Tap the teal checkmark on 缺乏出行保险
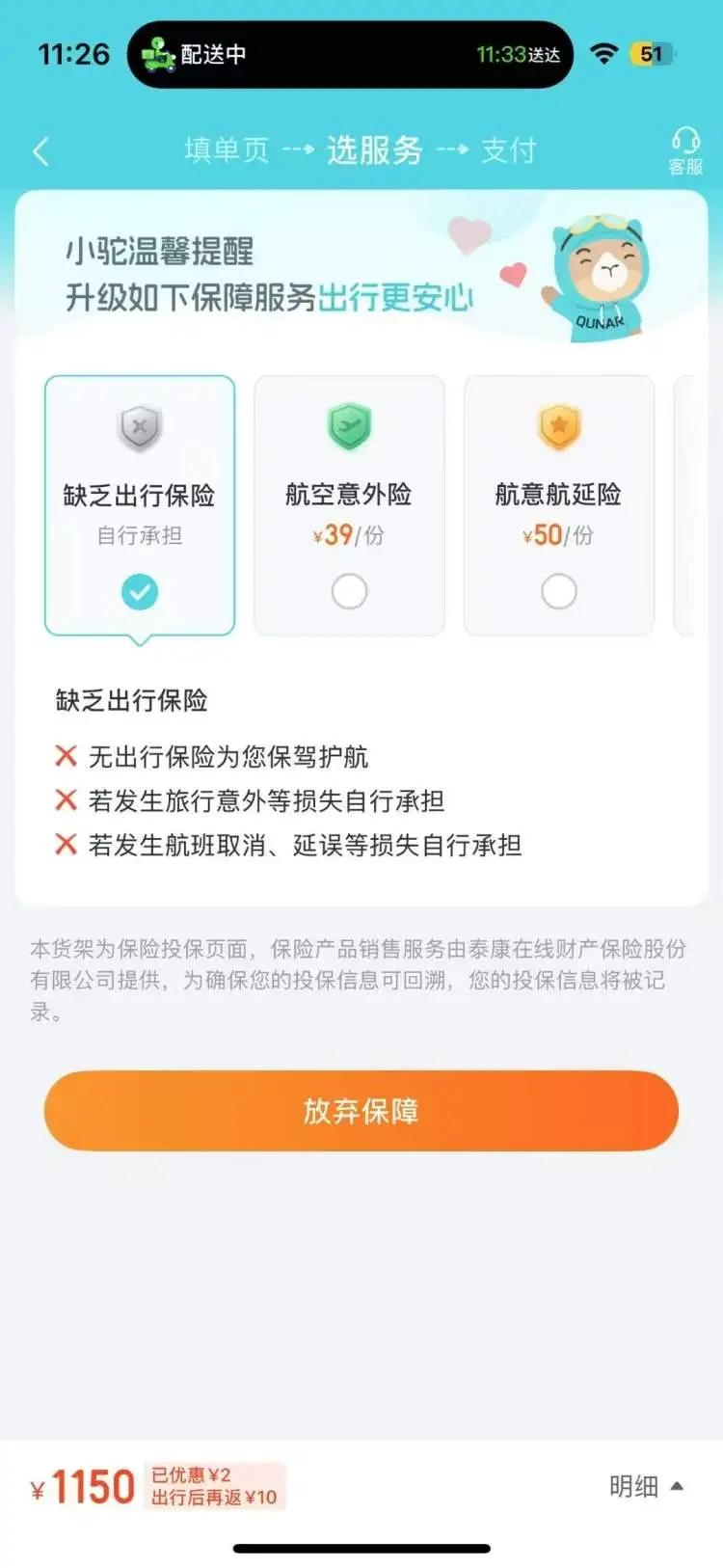The image size is (723, 1568). click(140, 591)
